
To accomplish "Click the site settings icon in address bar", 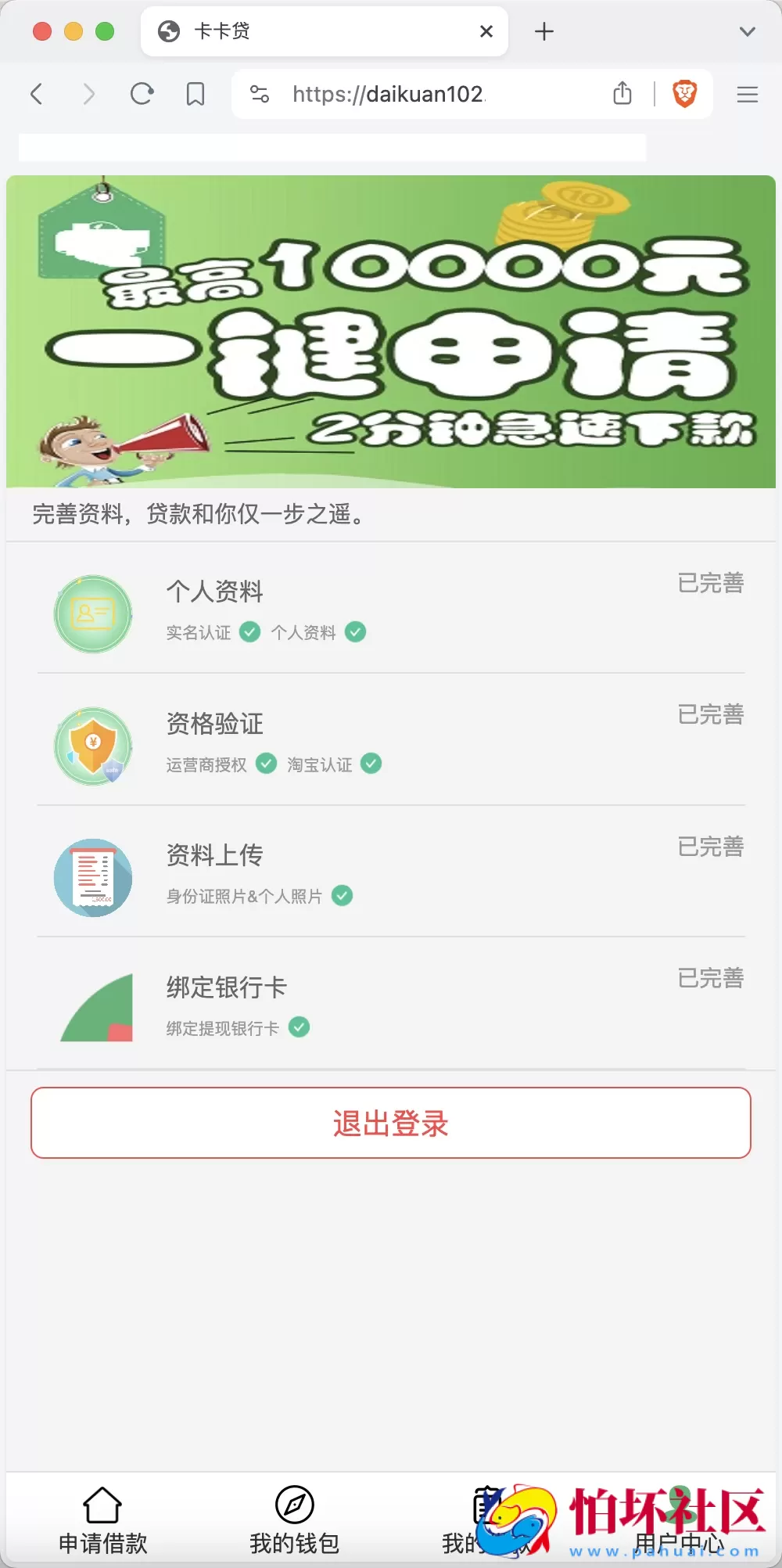I will click(x=259, y=94).
